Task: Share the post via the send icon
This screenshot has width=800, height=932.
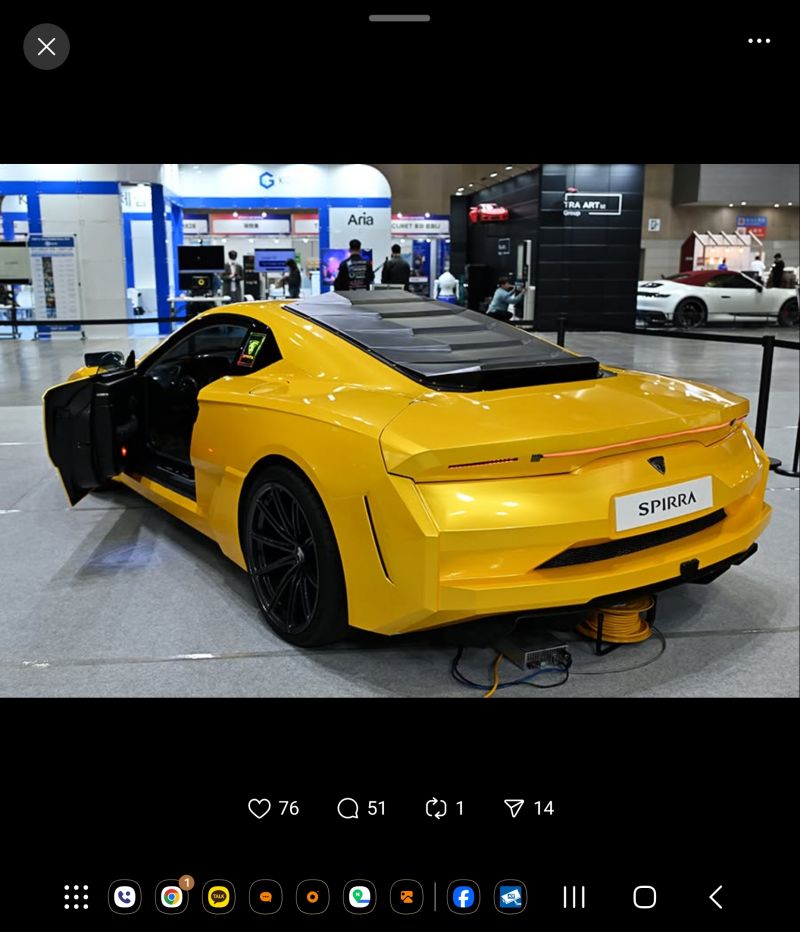Action: 514,808
